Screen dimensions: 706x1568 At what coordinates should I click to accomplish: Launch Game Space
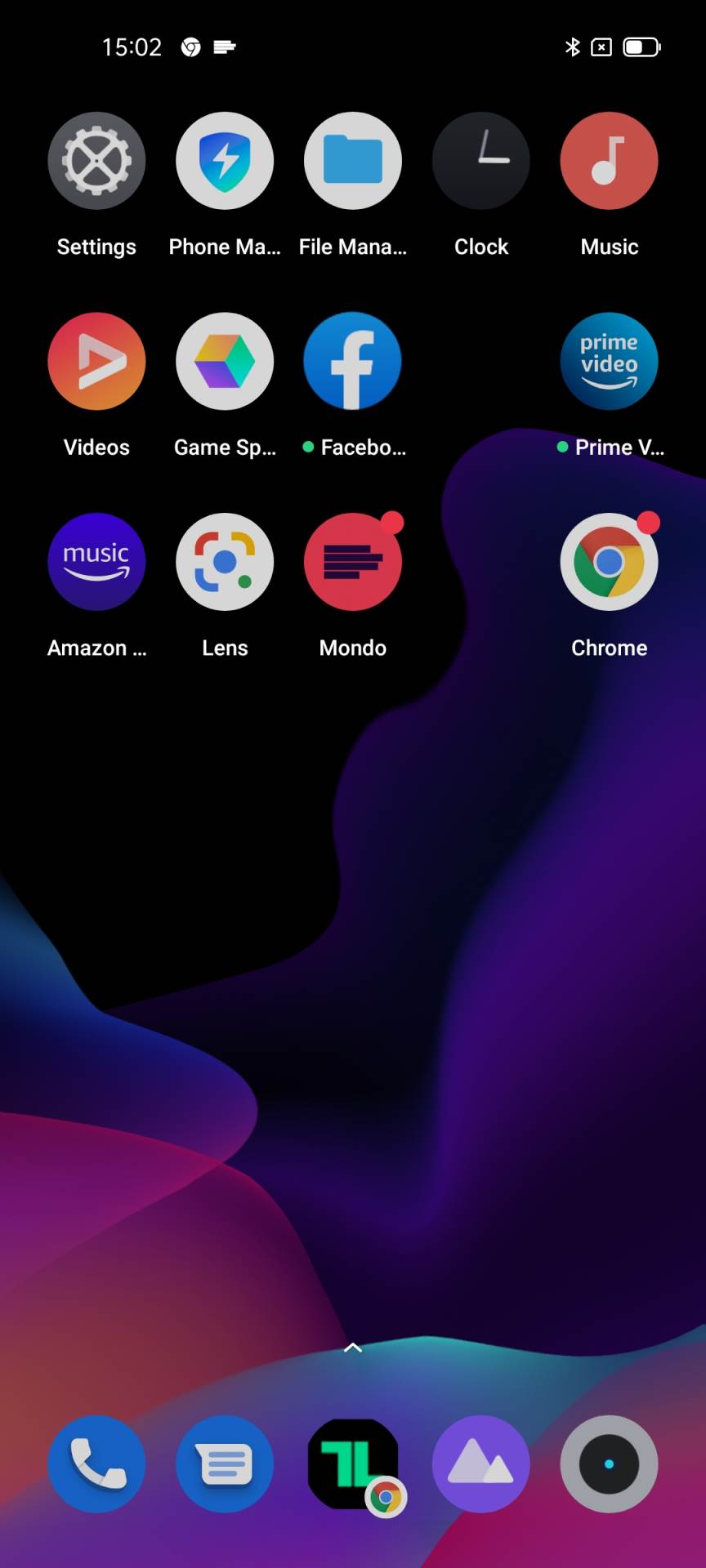225,362
